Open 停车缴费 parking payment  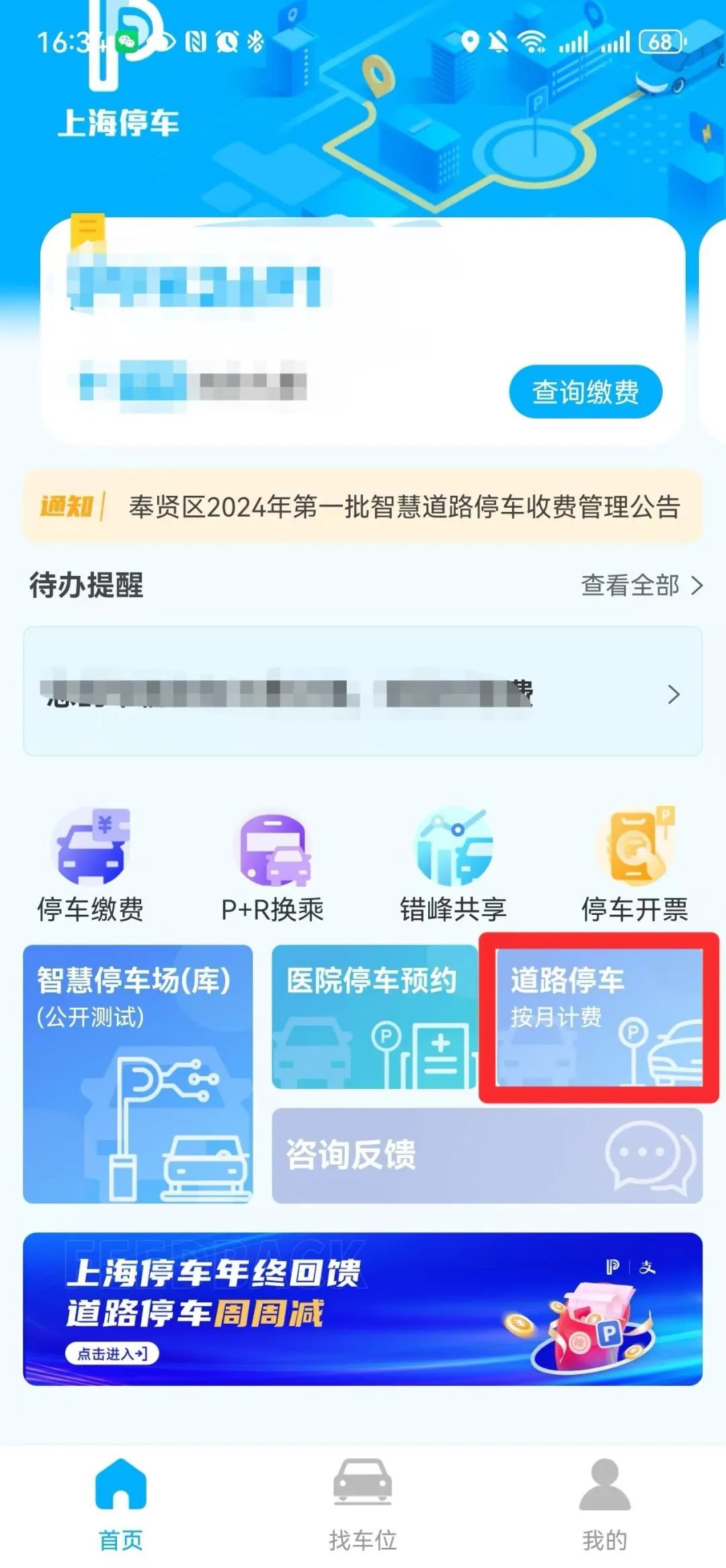point(90,865)
